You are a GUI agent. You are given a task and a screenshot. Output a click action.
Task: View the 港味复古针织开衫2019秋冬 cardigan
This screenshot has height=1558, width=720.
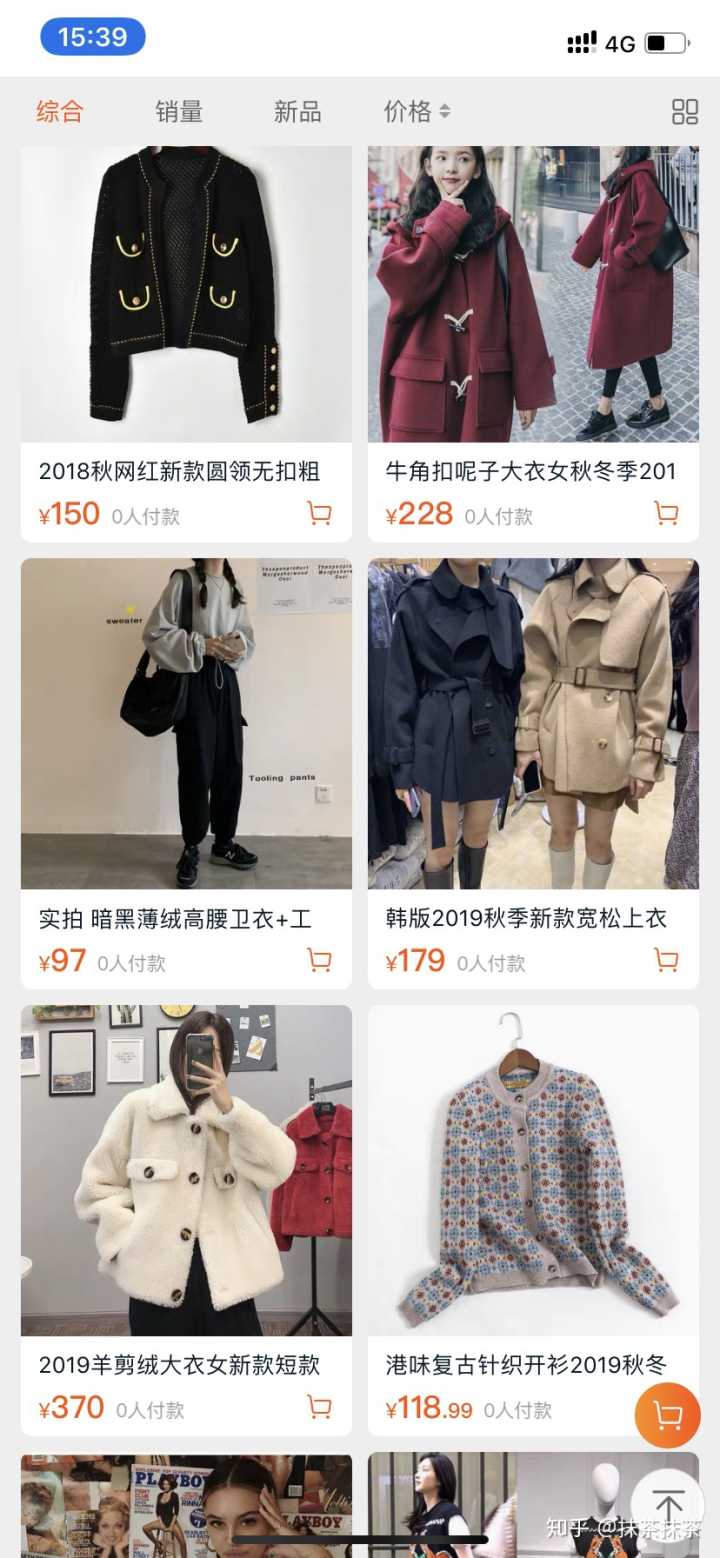pos(533,1170)
